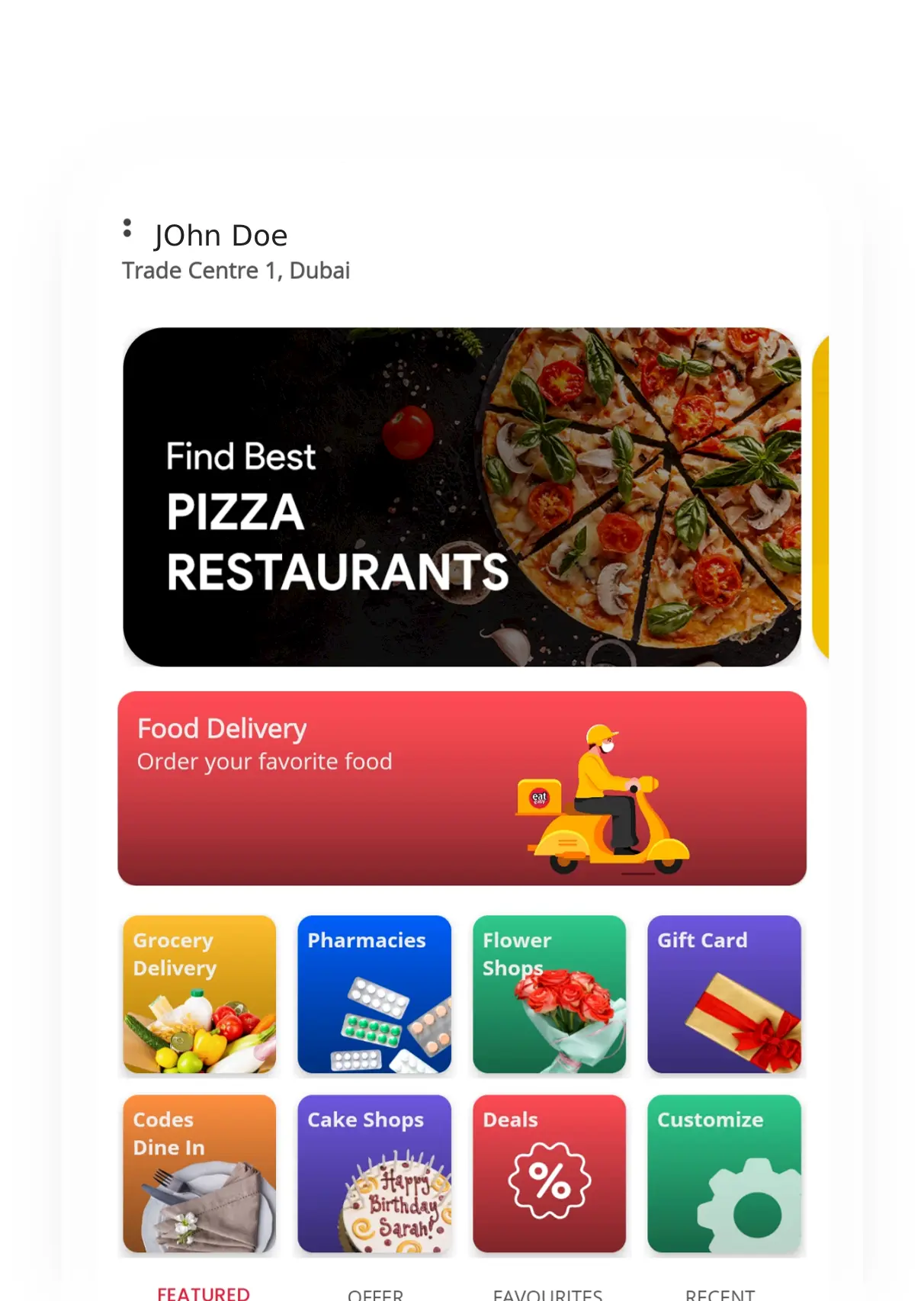Browse the Pharmacies category
This screenshot has height=1301, width=924.
374,994
